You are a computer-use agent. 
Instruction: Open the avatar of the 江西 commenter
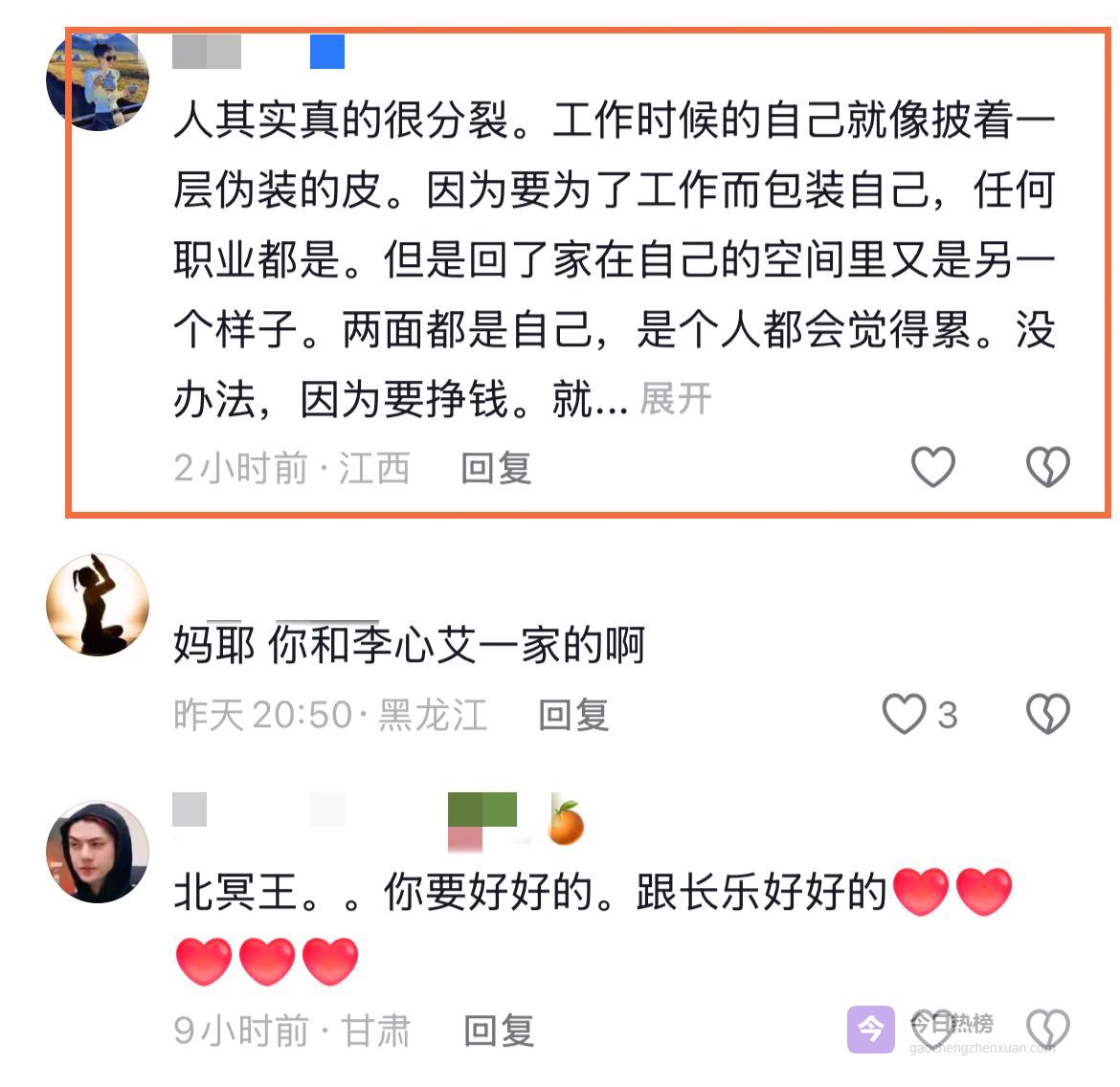(98, 81)
